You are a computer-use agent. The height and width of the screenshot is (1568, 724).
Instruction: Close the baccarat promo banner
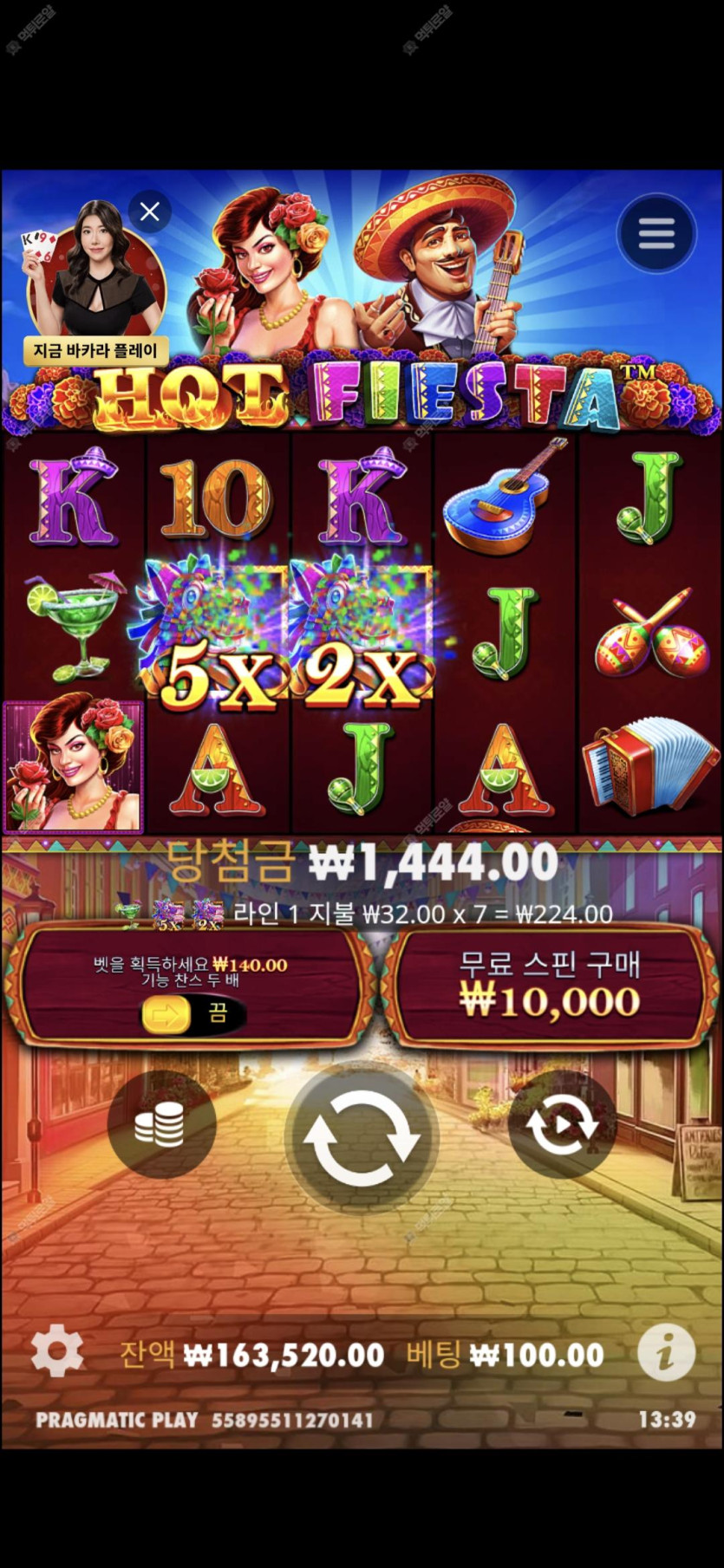pos(149,211)
